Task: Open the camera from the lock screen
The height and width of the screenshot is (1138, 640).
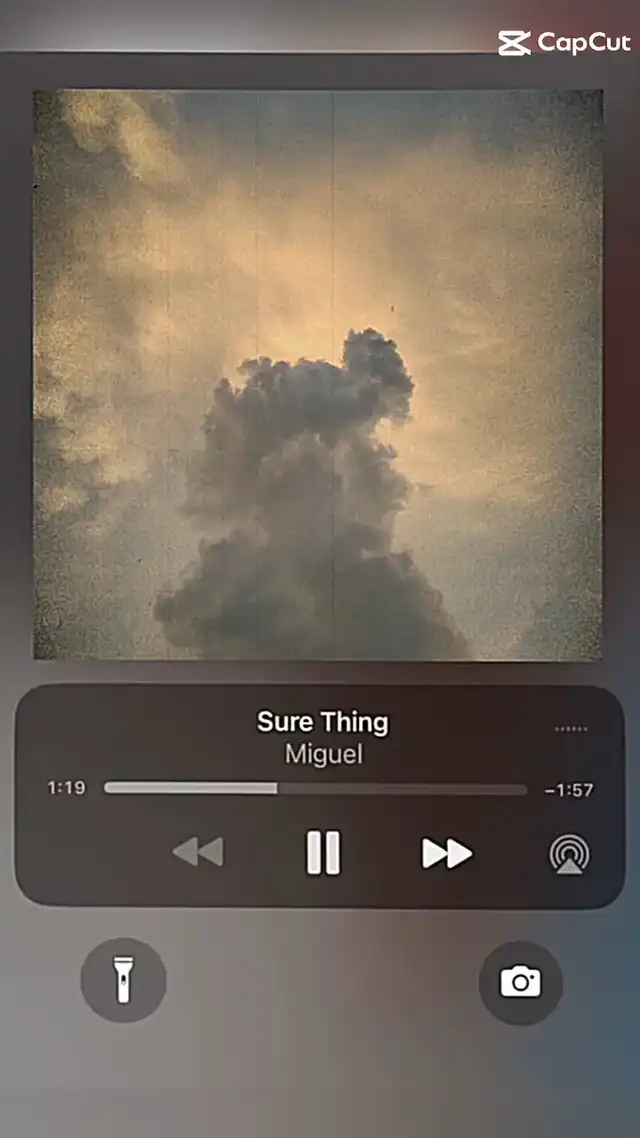Action: coord(520,982)
